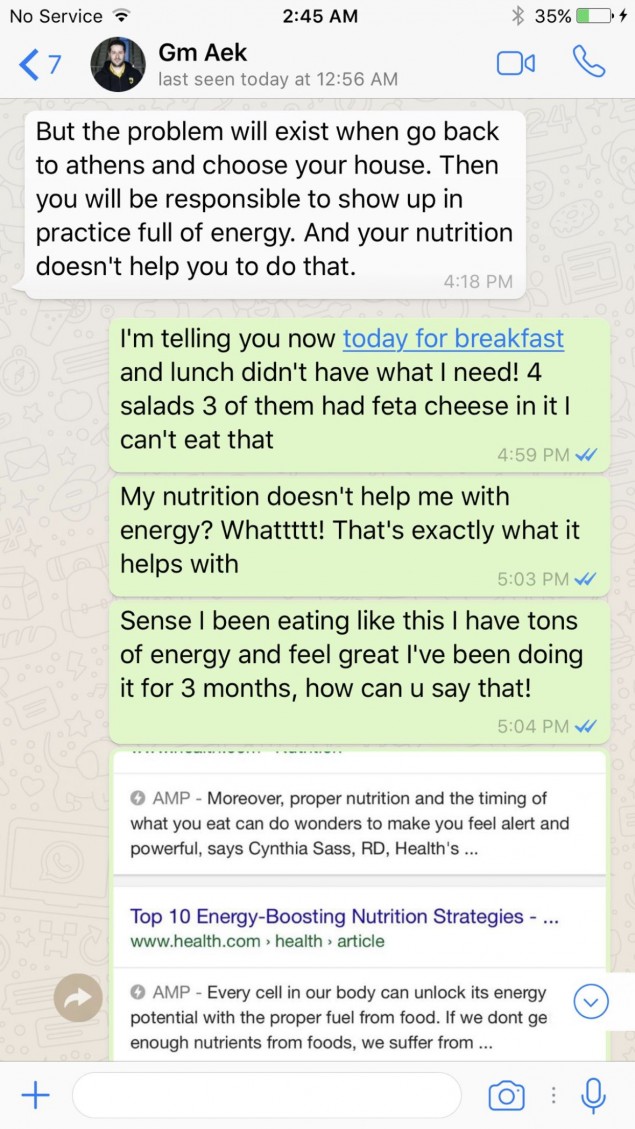
Task: Focus the message text field
Action: coord(266,1096)
